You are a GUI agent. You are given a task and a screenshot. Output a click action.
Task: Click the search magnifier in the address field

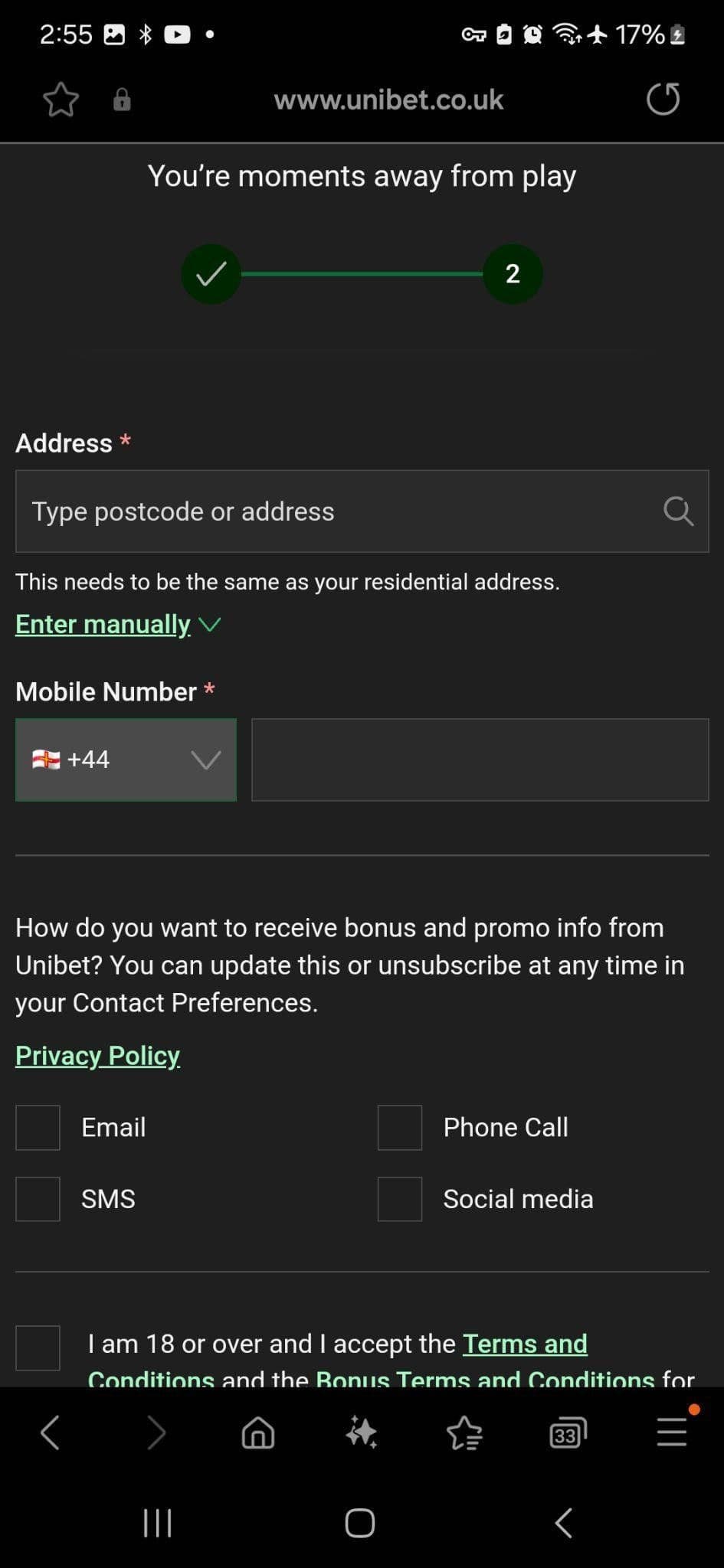point(678,511)
